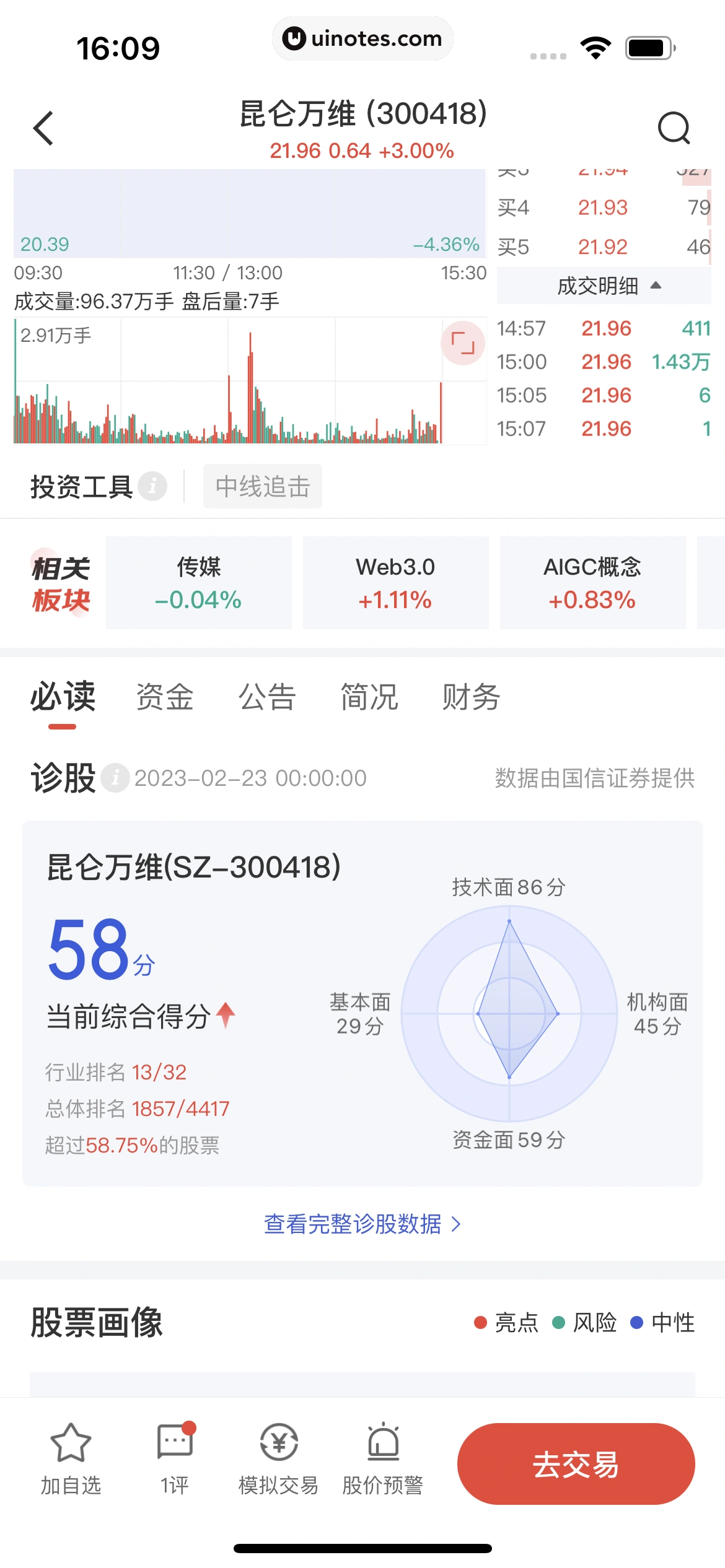Switch to the 公告 tab
The image size is (725, 1568).
coord(267,697)
